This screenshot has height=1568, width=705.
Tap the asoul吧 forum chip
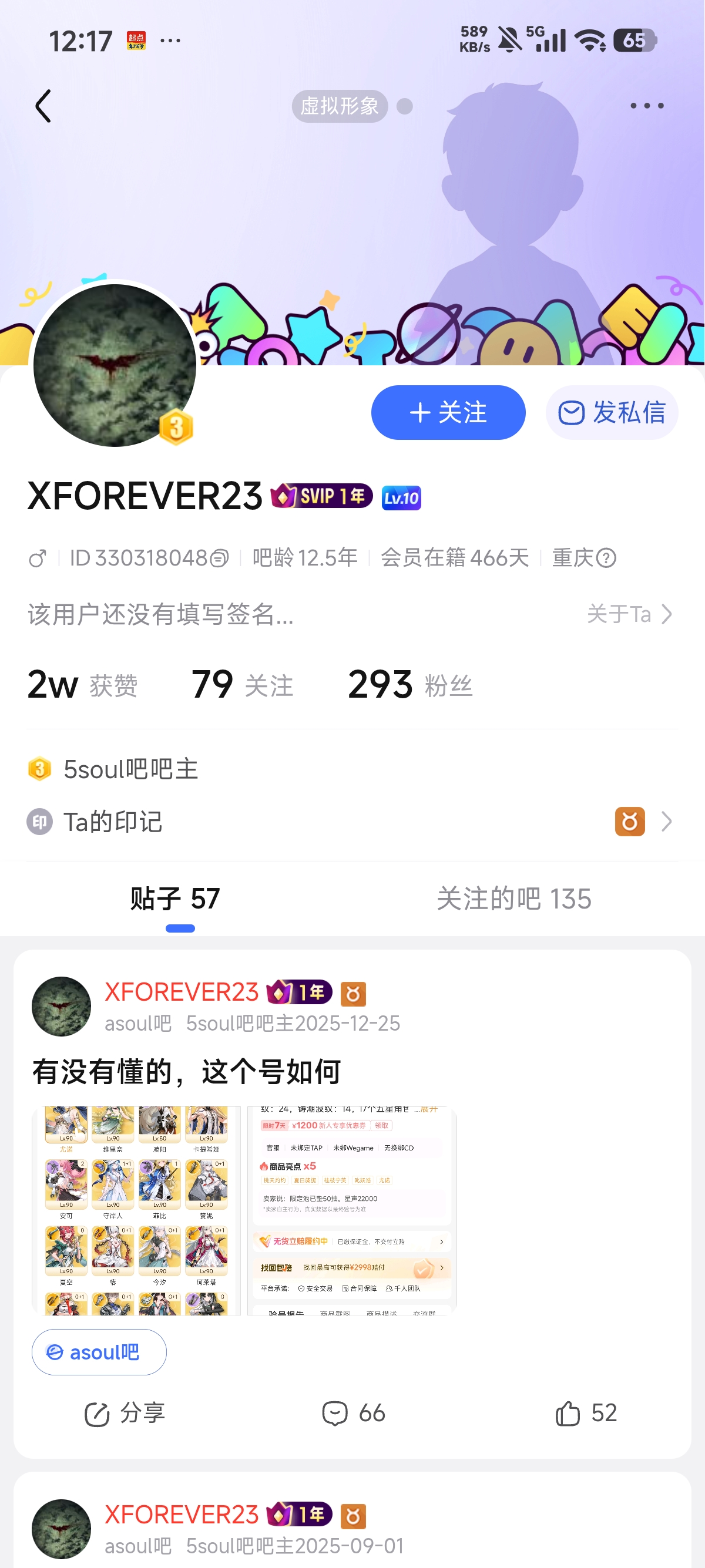point(99,1352)
